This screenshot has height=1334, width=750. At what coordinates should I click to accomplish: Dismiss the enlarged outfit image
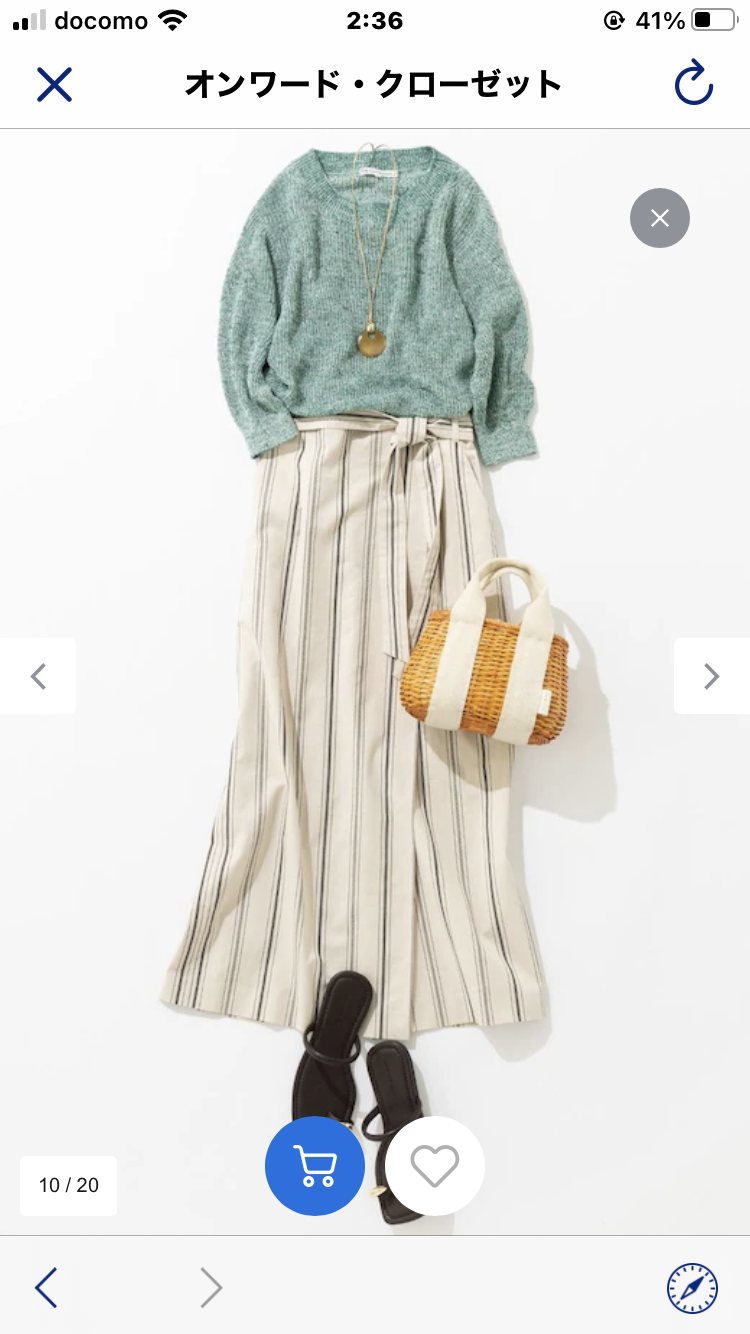pyautogui.click(x=660, y=218)
